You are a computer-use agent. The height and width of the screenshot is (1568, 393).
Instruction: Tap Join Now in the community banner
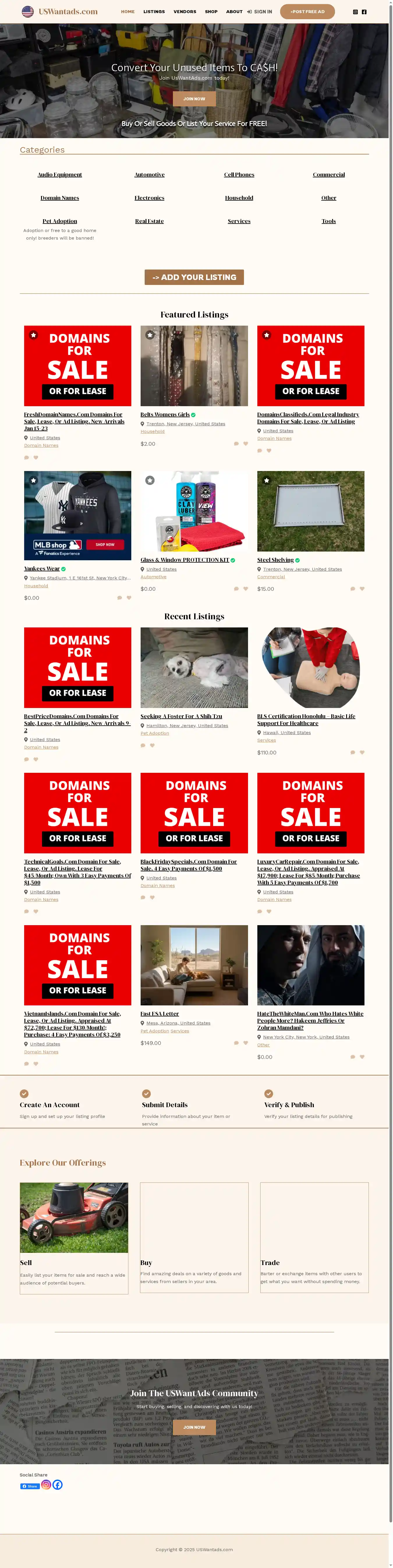tap(194, 1427)
